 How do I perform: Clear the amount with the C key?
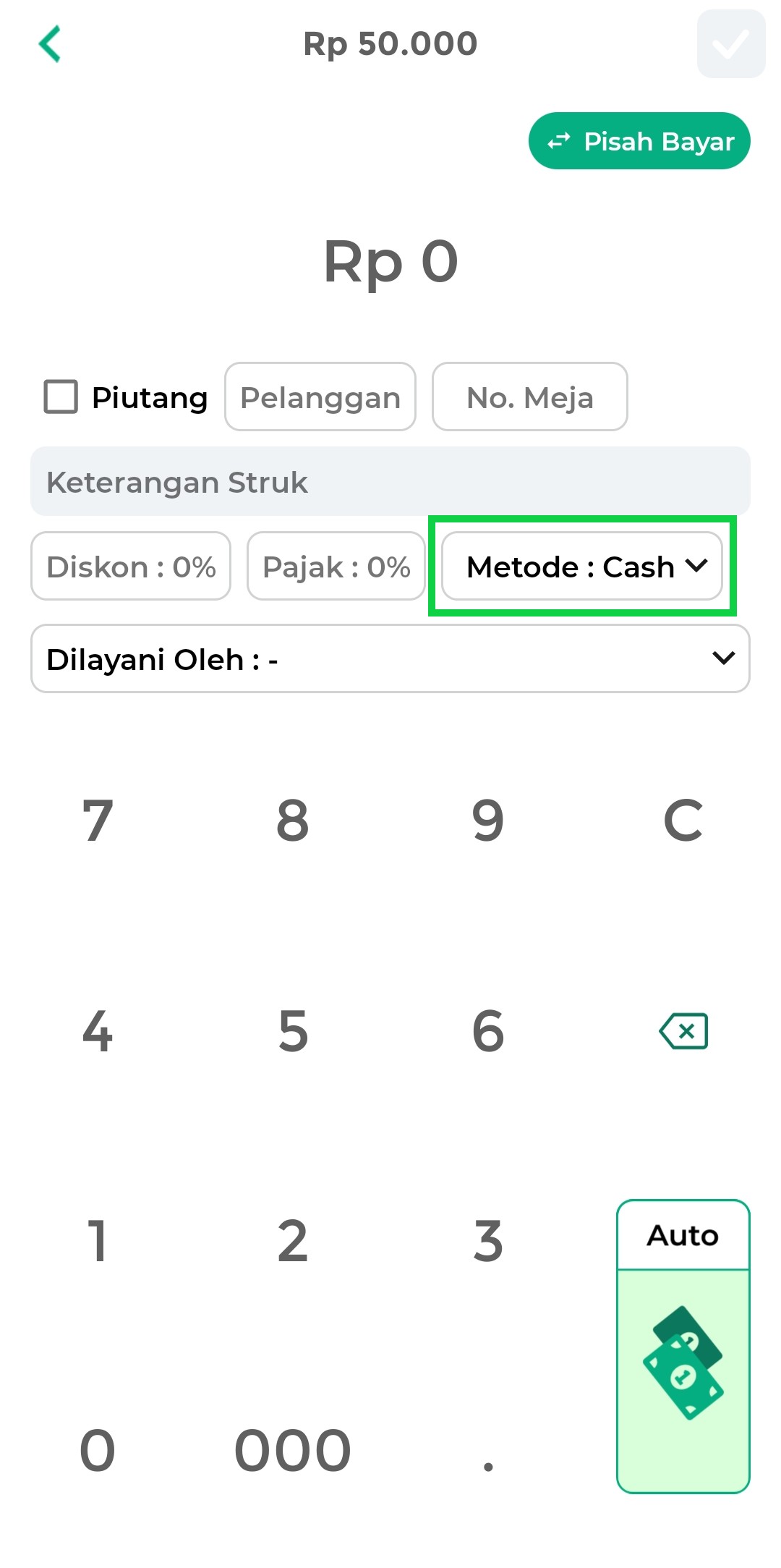point(683,821)
